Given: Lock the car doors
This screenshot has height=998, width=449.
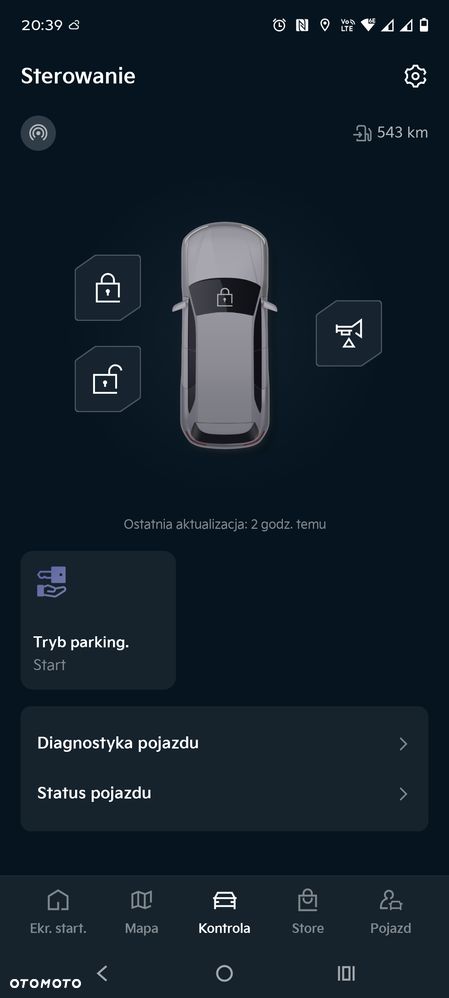Looking at the screenshot, I should pos(108,288).
